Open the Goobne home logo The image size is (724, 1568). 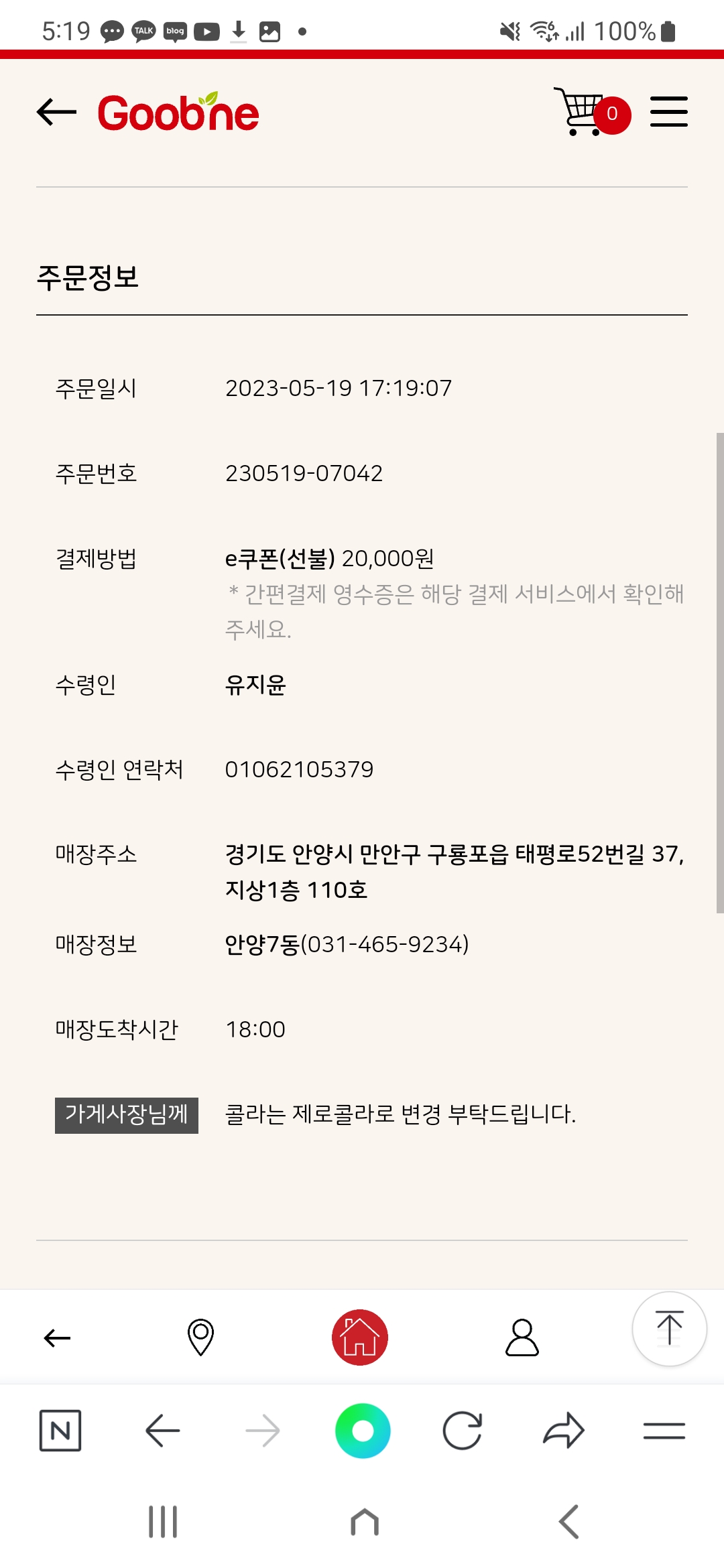click(178, 112)
